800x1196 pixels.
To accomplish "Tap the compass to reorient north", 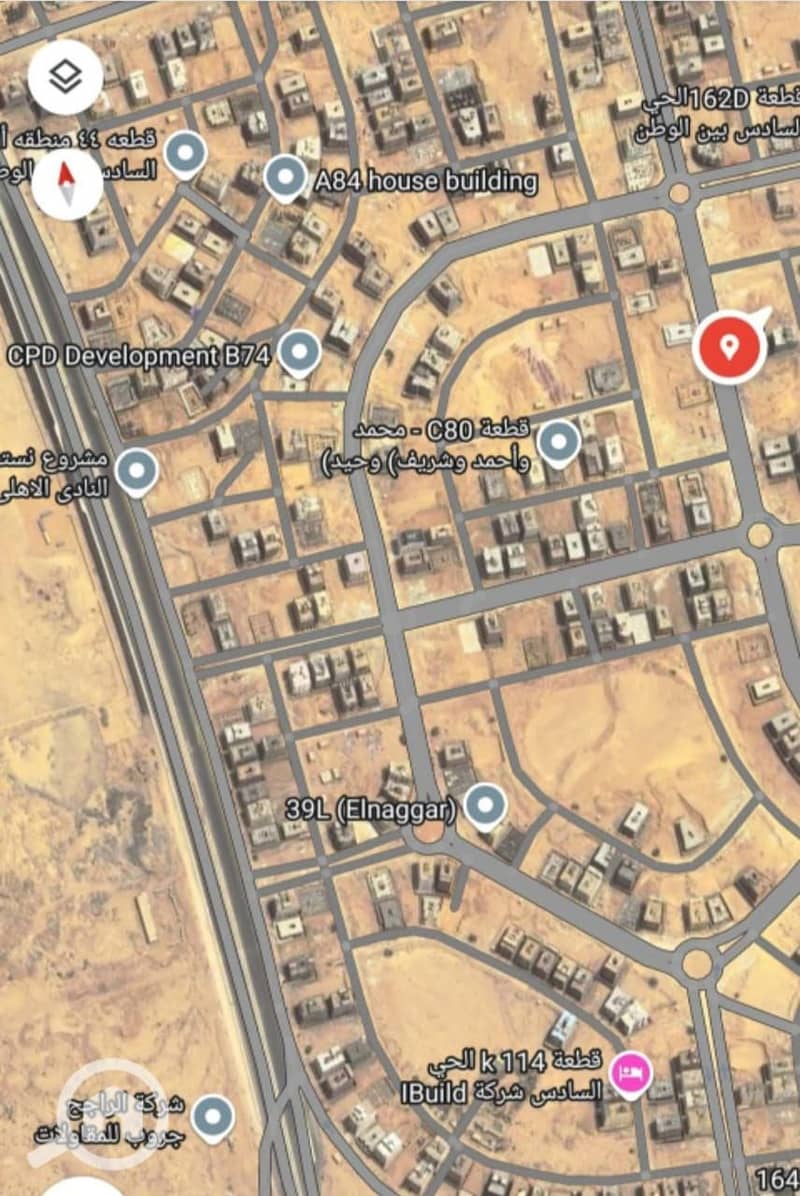I will (67, 184).
